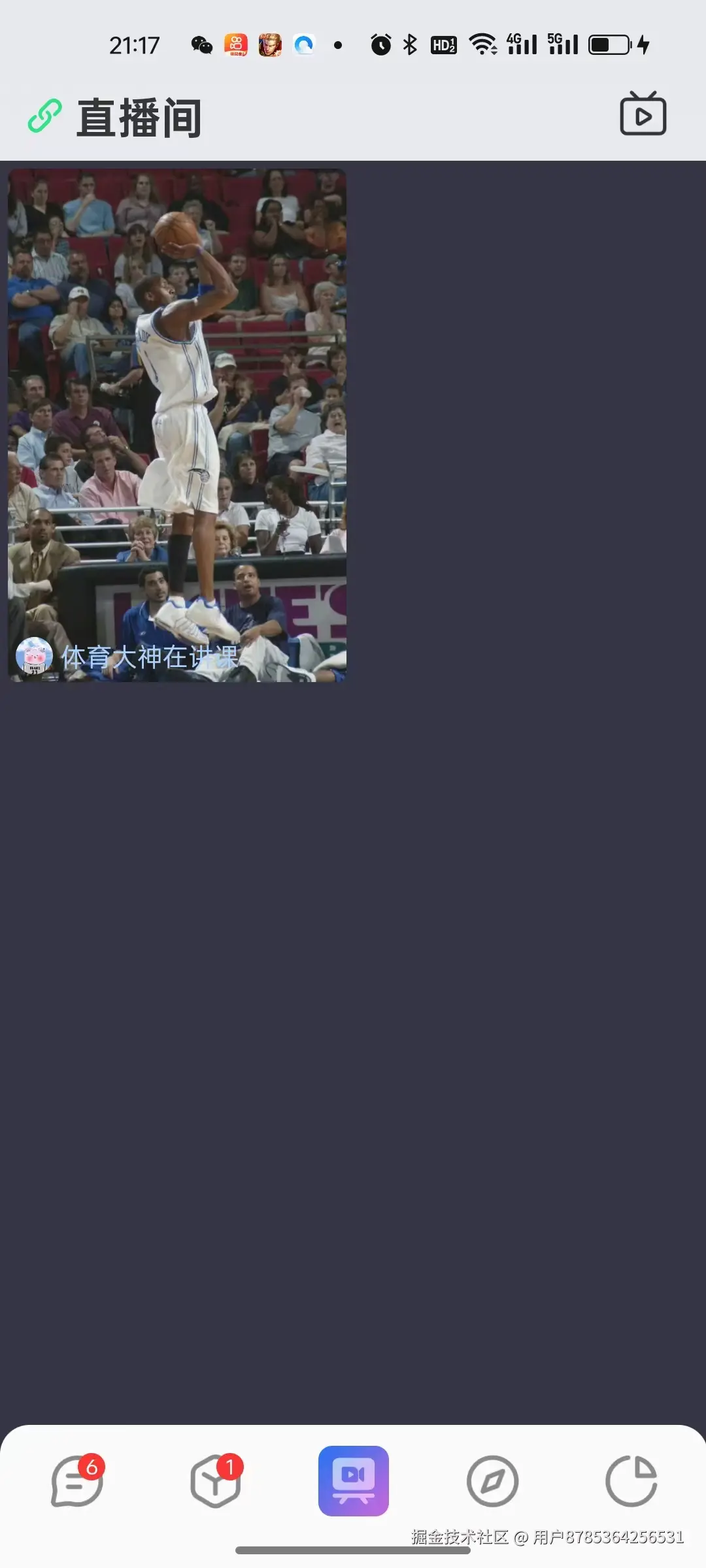706x1568 pixels.
Task: Tap the green link icon beside 直播间
Action: (x=44, y=116)
